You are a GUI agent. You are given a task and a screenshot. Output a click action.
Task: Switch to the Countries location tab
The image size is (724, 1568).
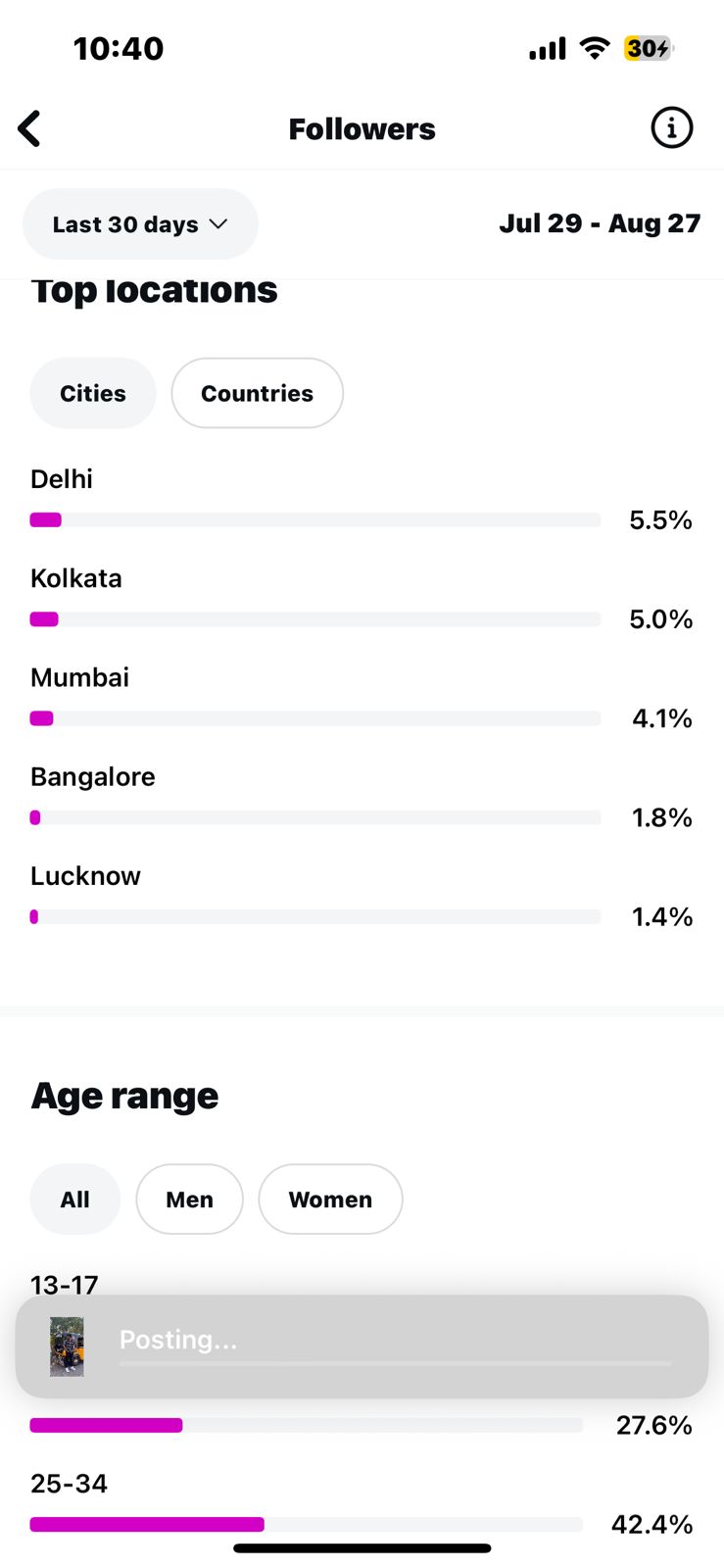point(258,393)
